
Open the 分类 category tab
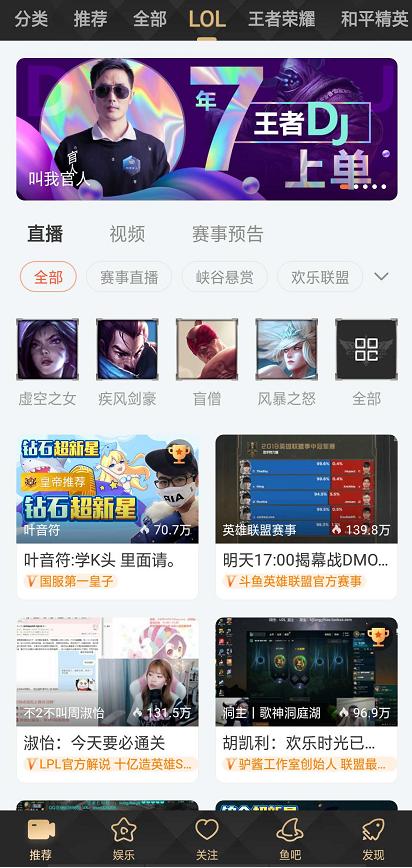[x=31, y=19]
